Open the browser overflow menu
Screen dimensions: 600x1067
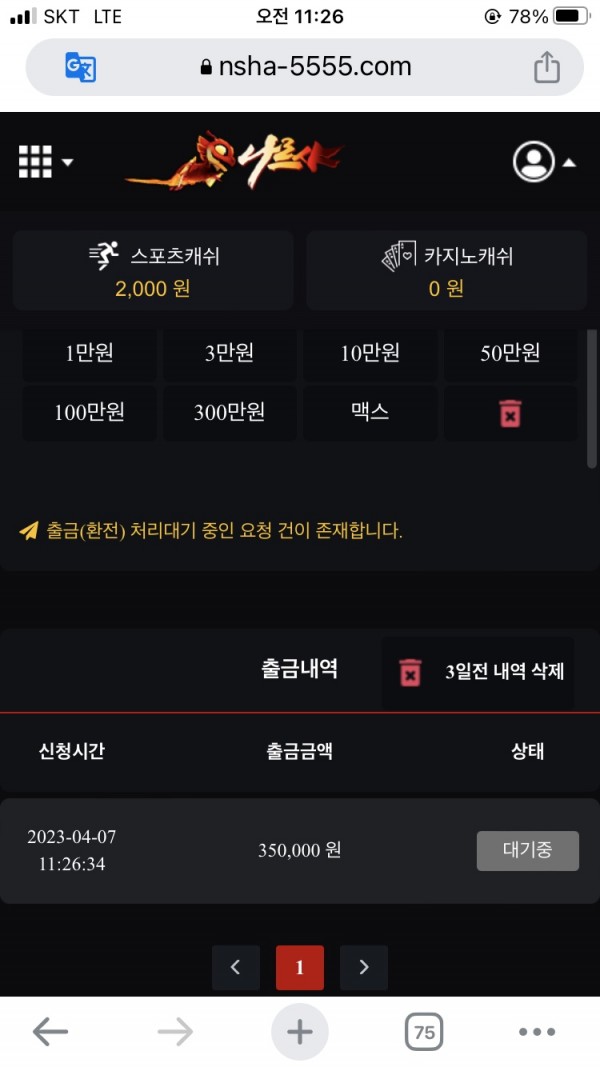pyautogui.click(x=537, y=1032)
